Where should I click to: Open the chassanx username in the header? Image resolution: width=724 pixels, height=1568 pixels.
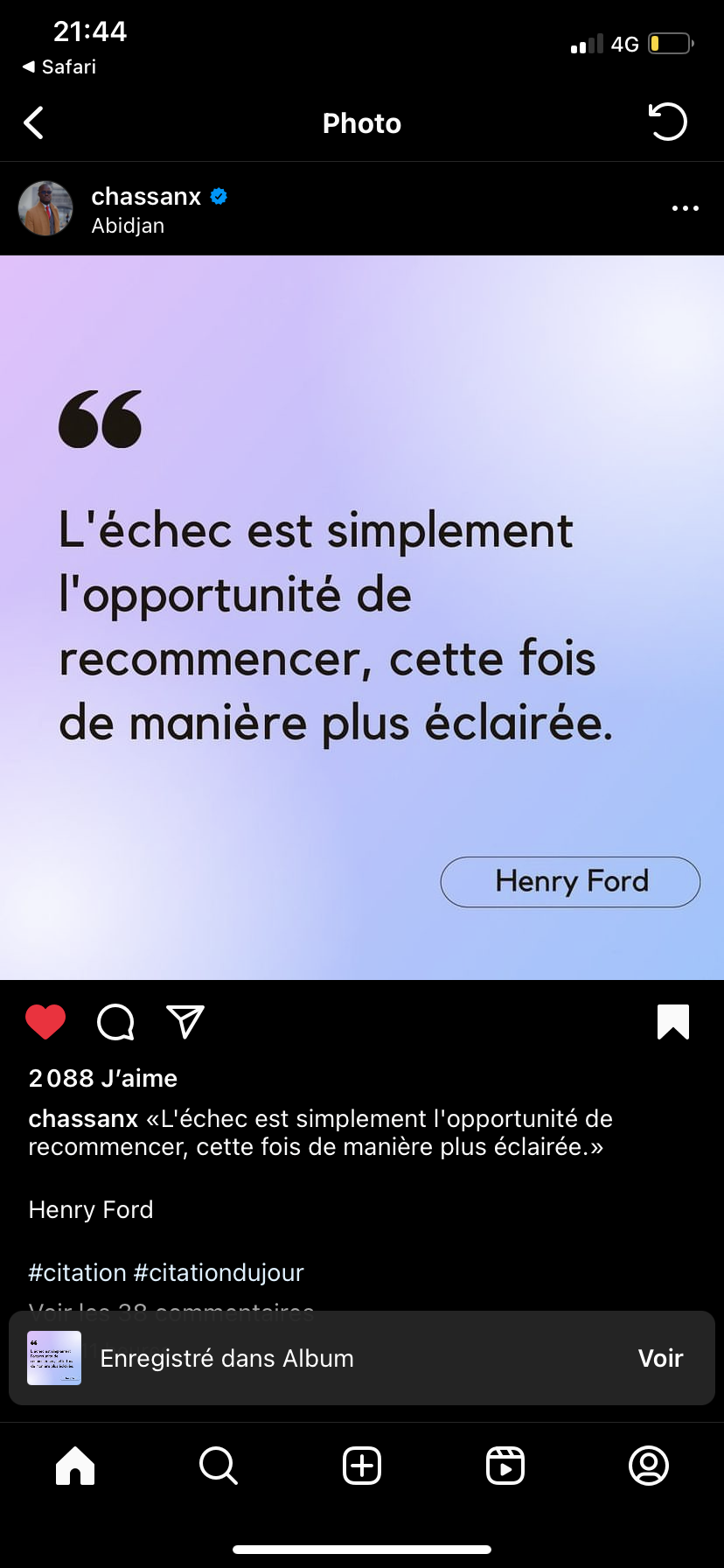pos(146,196)
